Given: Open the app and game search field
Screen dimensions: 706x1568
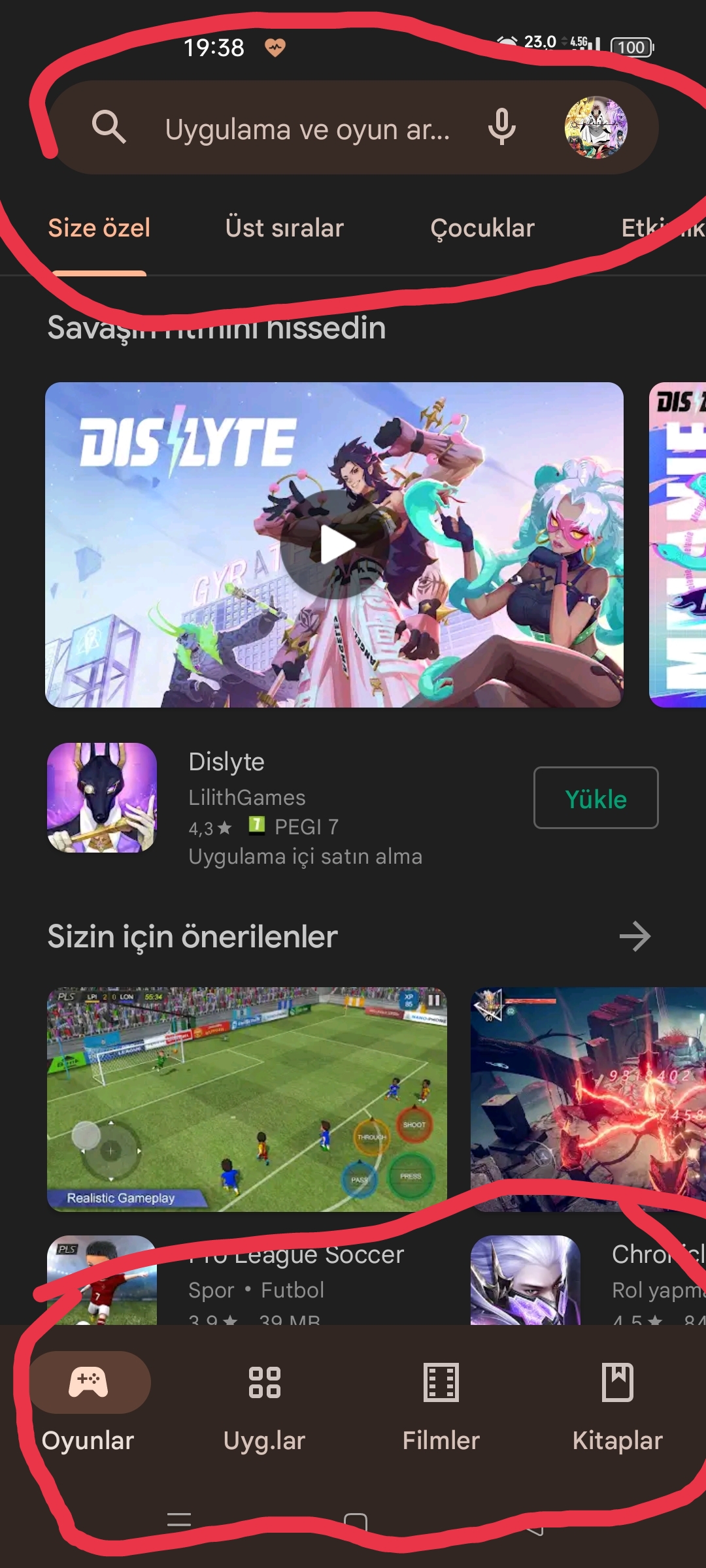Looking at the screenshot, I should click(x=307, y=129).
